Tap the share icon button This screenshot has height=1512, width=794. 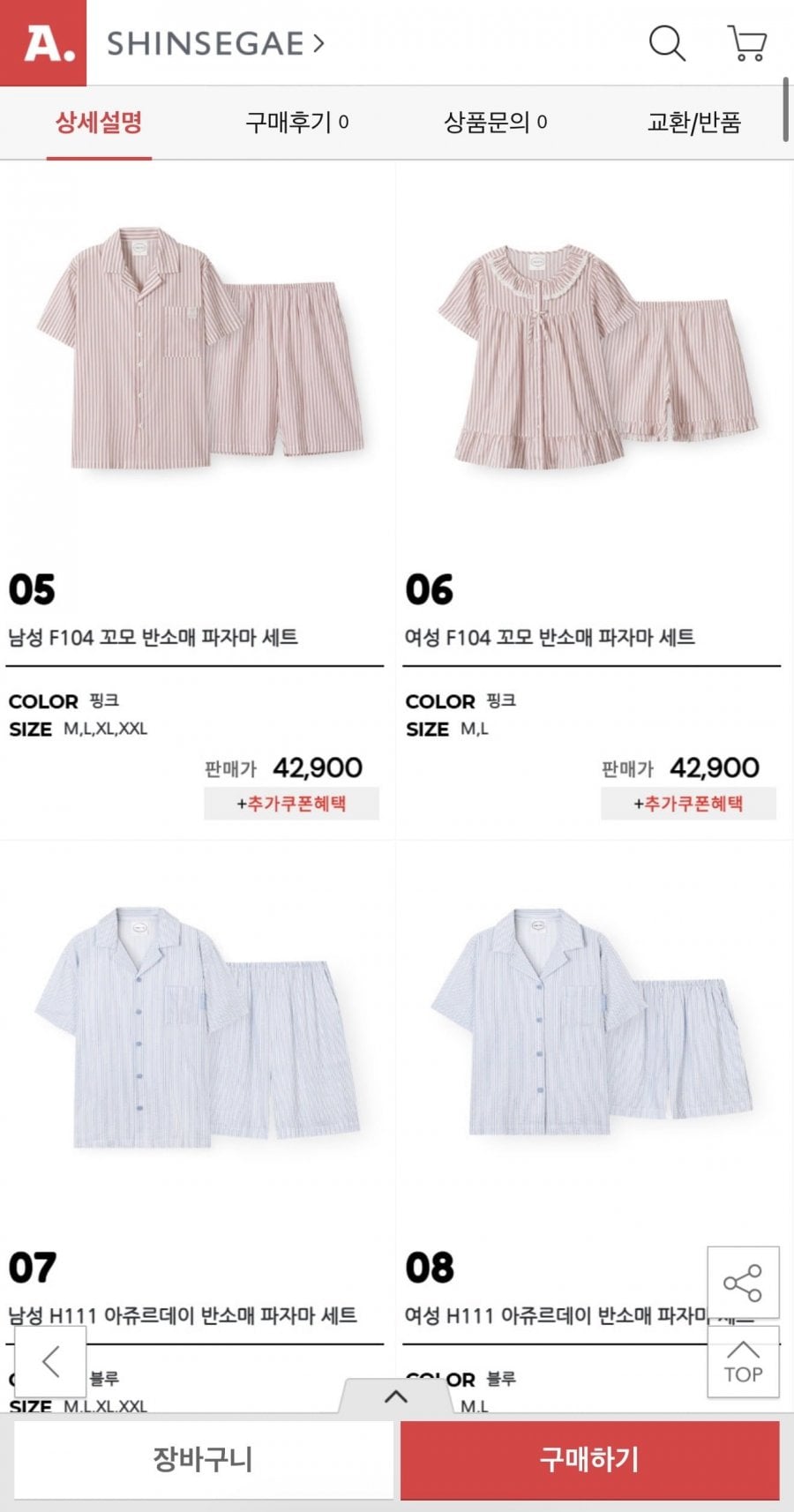tap(743, 1283)
